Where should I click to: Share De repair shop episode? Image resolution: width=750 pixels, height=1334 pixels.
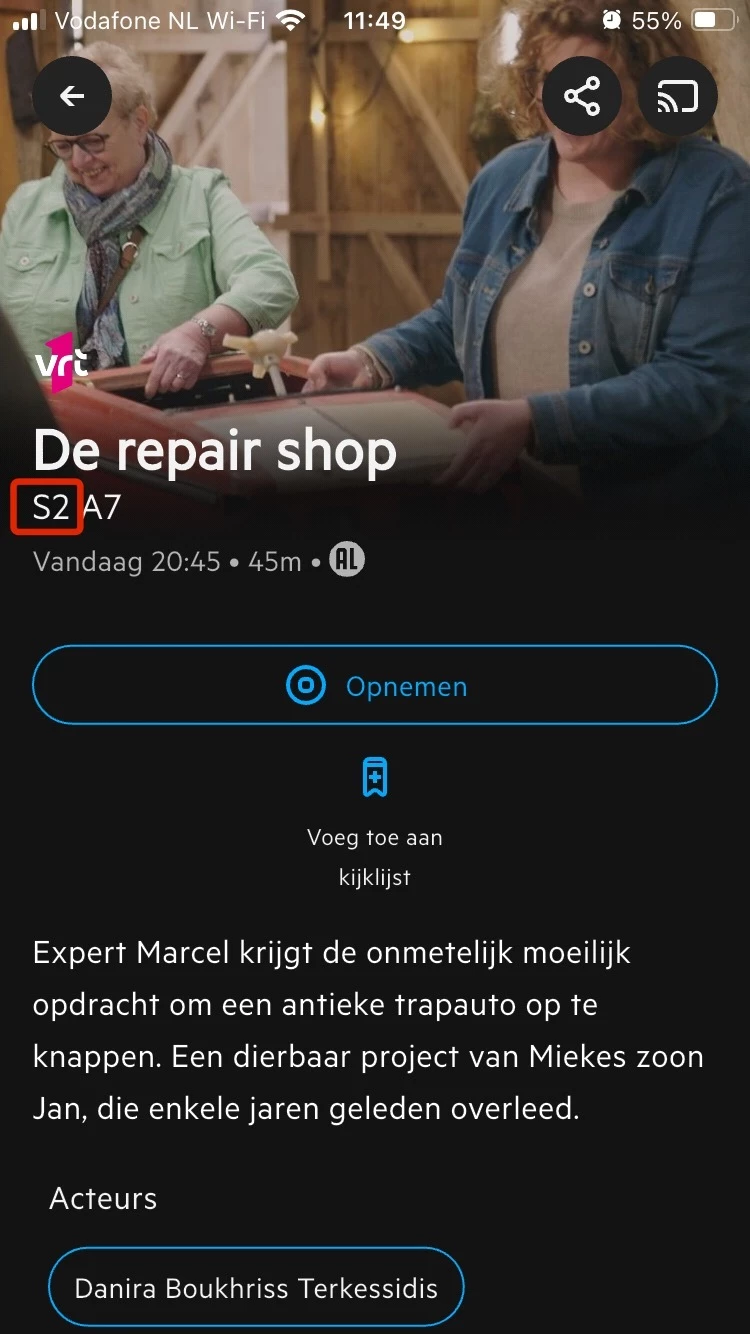click(x=582, y=96)
